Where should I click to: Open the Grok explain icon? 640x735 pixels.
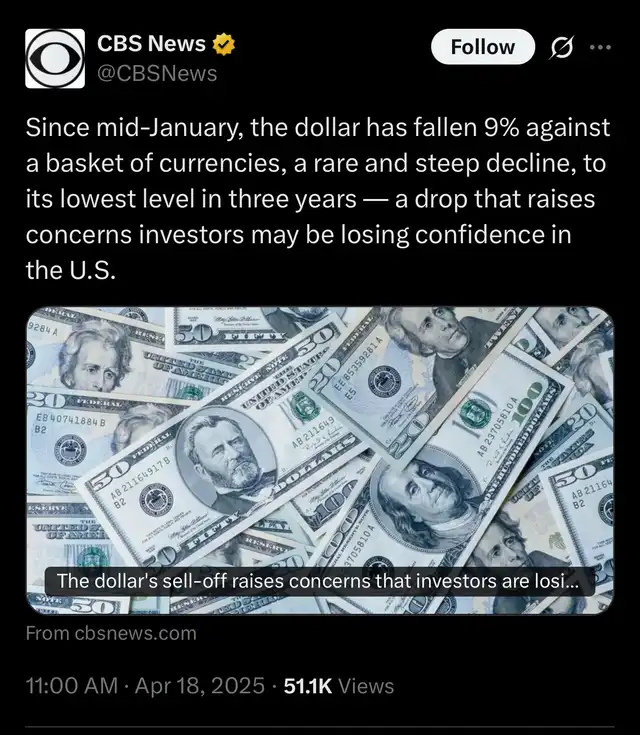[564, 47]
